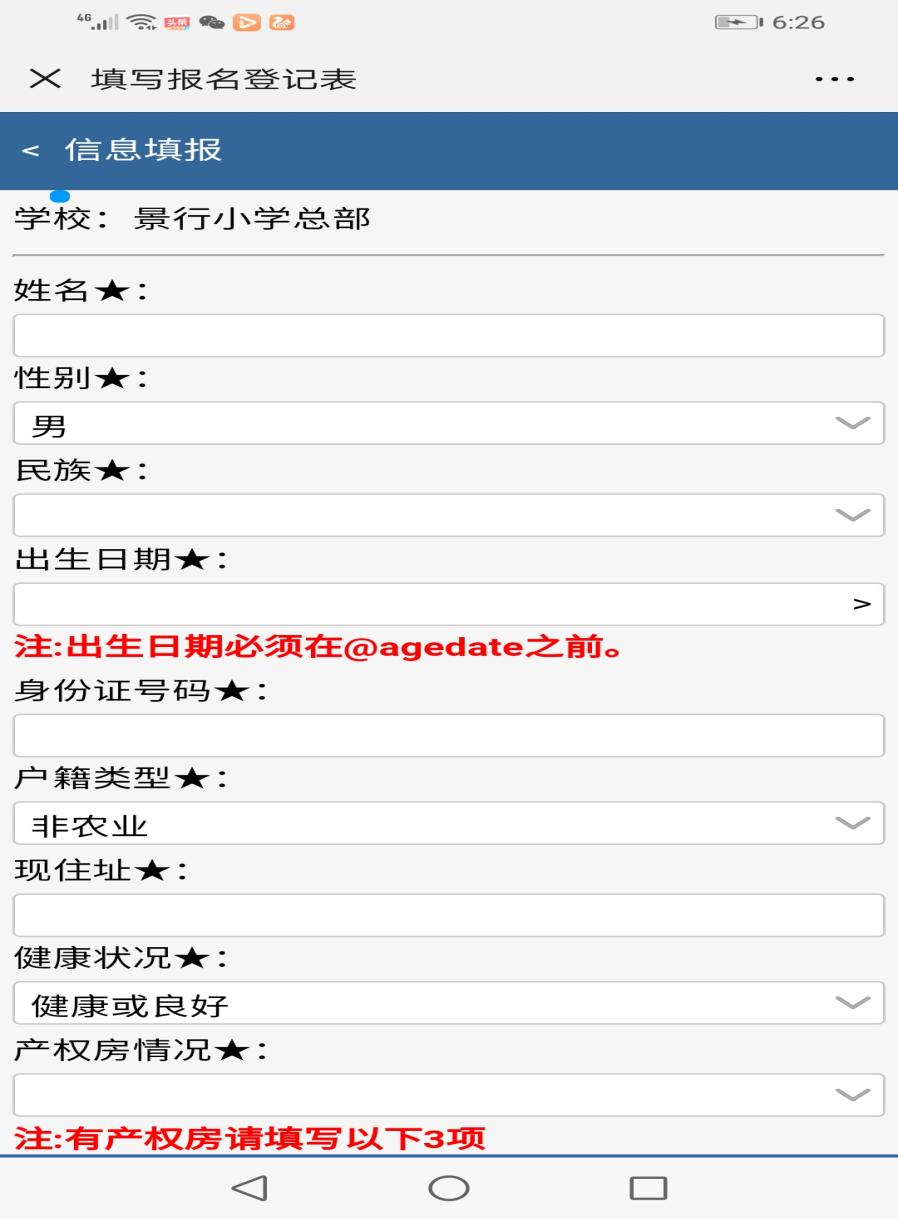Go back from 信息填报
The image size is (898, 1219).
pyautogui.click(x=31, y=150)
